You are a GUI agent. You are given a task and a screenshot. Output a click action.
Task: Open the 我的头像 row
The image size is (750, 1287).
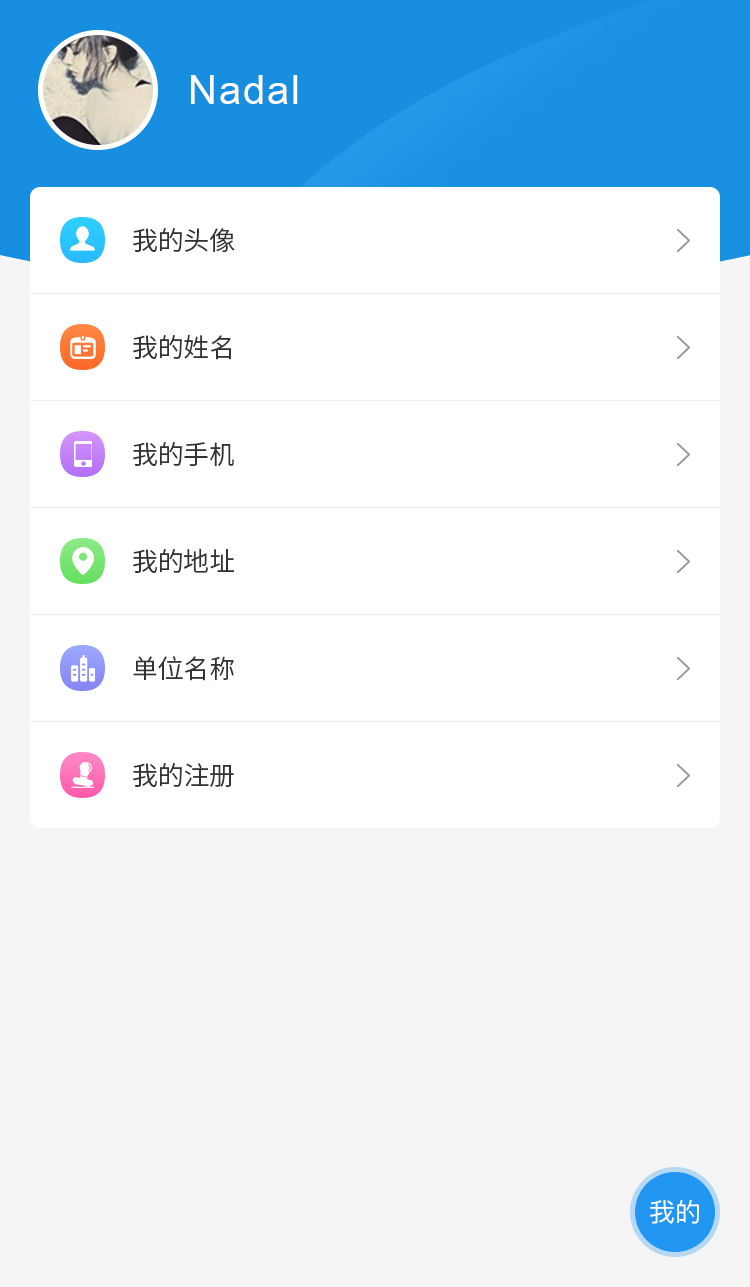tap(375, 240)
